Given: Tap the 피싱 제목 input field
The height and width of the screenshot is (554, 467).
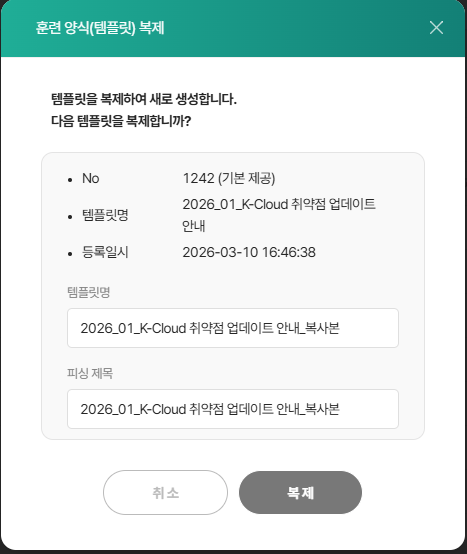Looking at the screenshot, I should 233,409.
